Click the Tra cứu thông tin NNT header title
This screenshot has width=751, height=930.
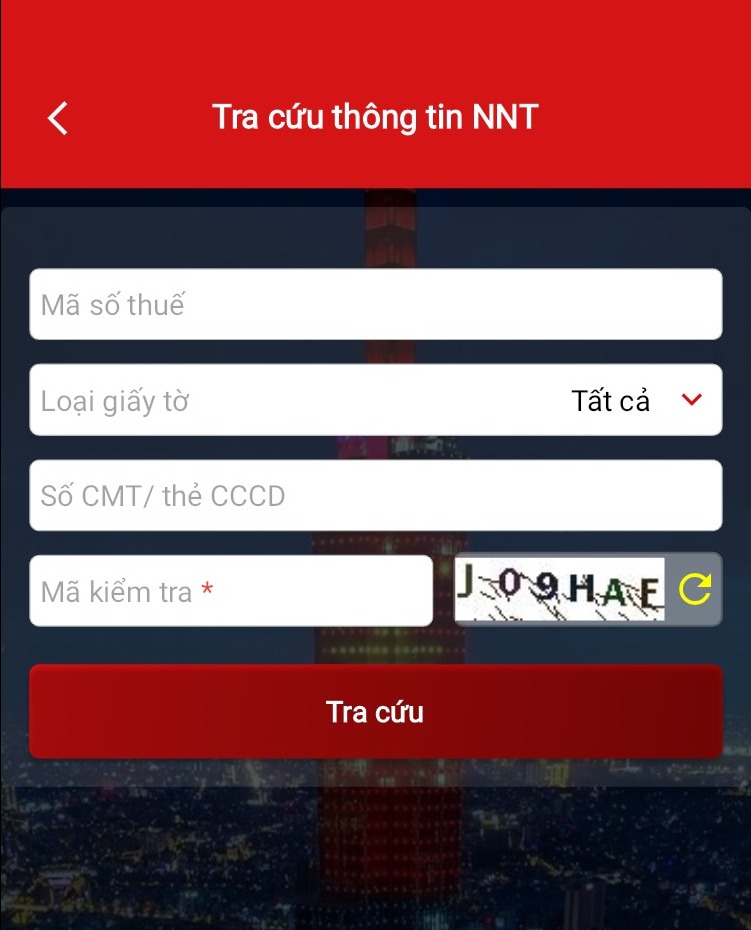pos(375,117)
